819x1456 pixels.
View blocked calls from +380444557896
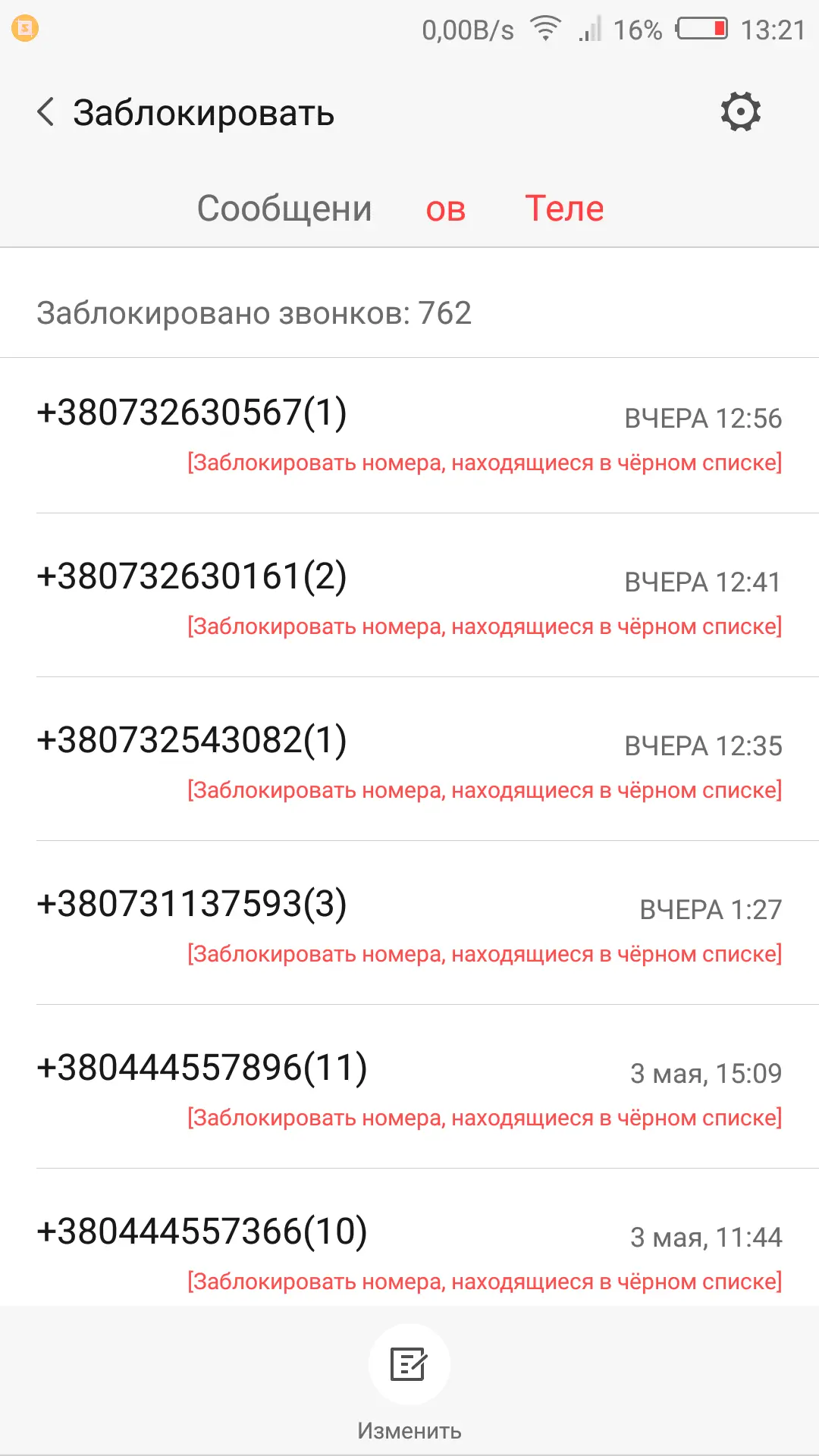tap(409, 1090)
